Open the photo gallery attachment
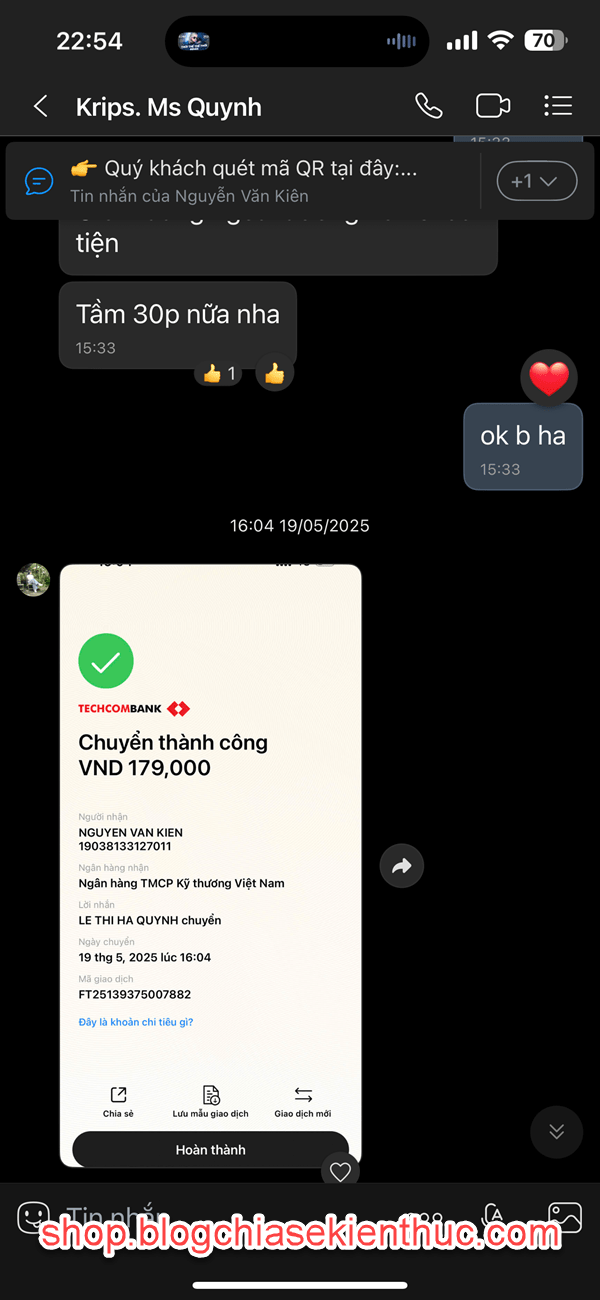This screenshot has width=600, height=1300. tap(565, 1216)
